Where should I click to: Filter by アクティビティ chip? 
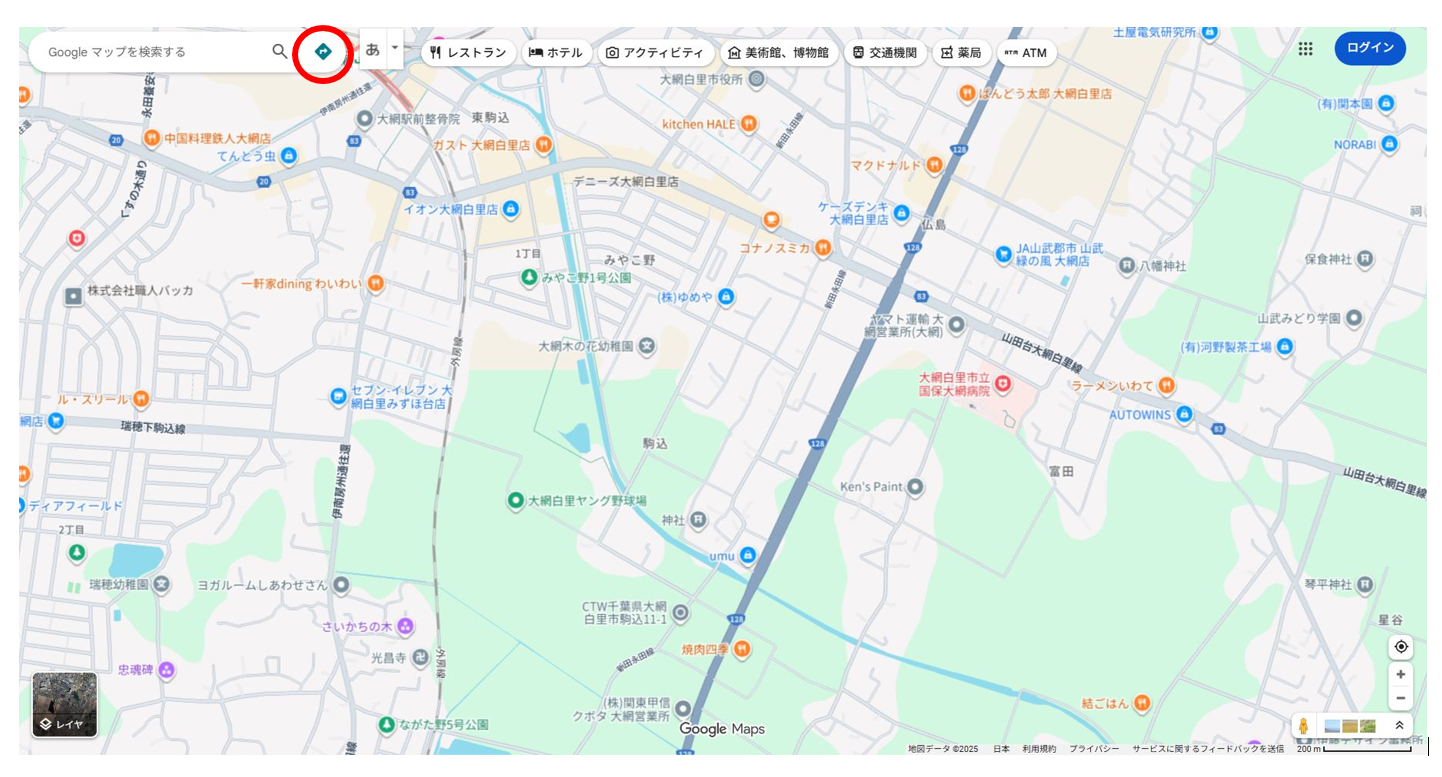coord(655,53)
